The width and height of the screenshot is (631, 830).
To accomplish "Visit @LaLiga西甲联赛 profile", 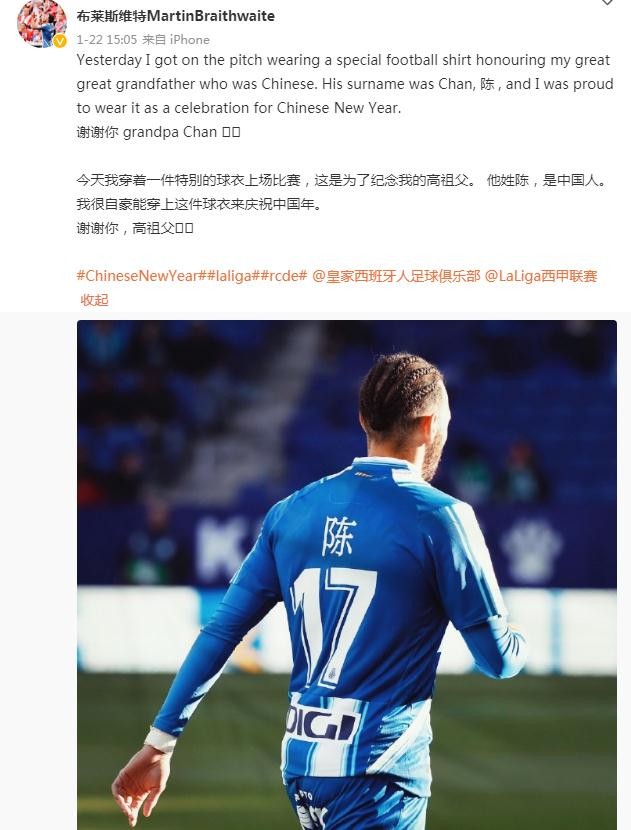I will point(541,276).
